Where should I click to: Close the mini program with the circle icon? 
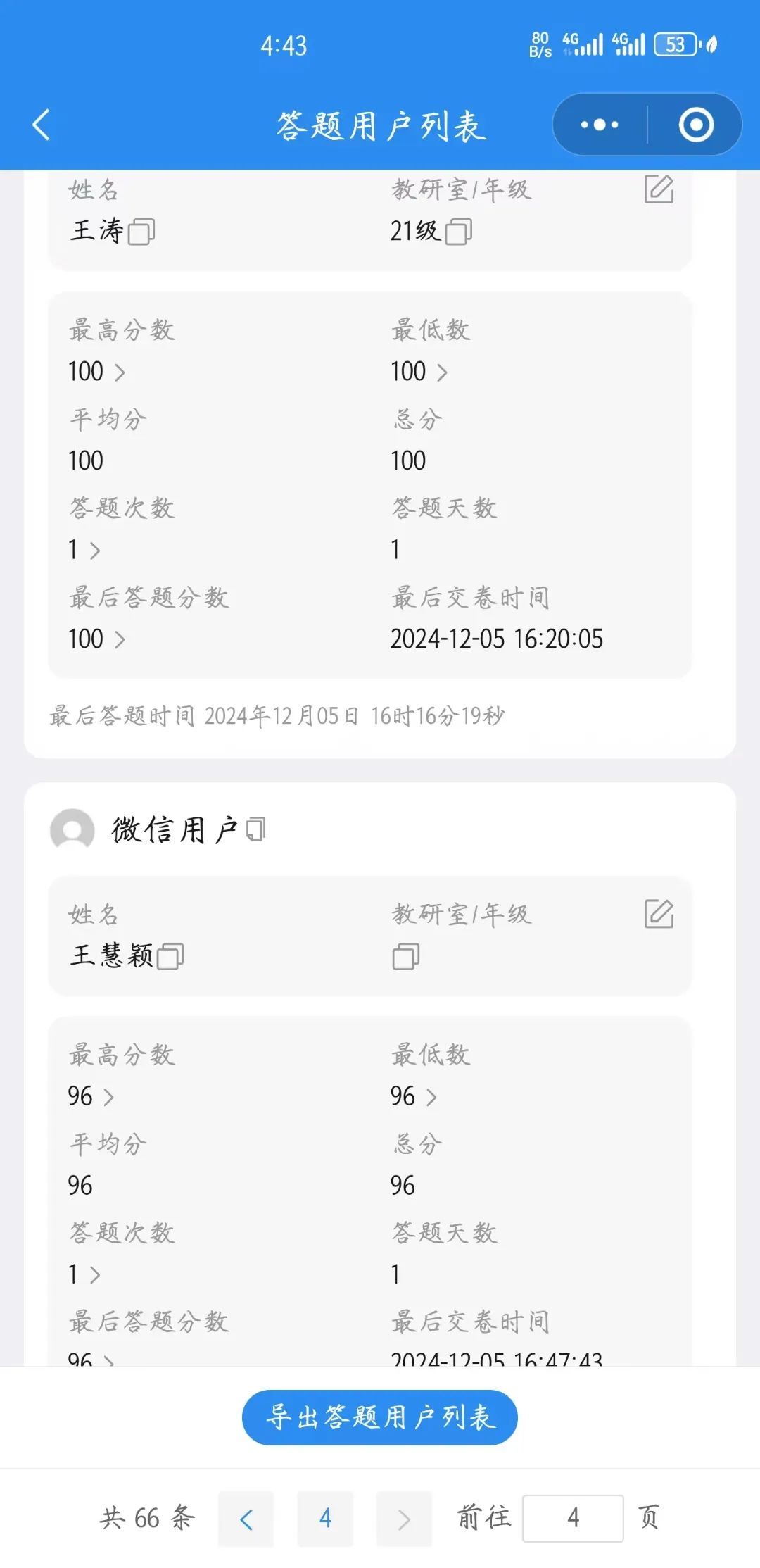(x=696, y=125)
